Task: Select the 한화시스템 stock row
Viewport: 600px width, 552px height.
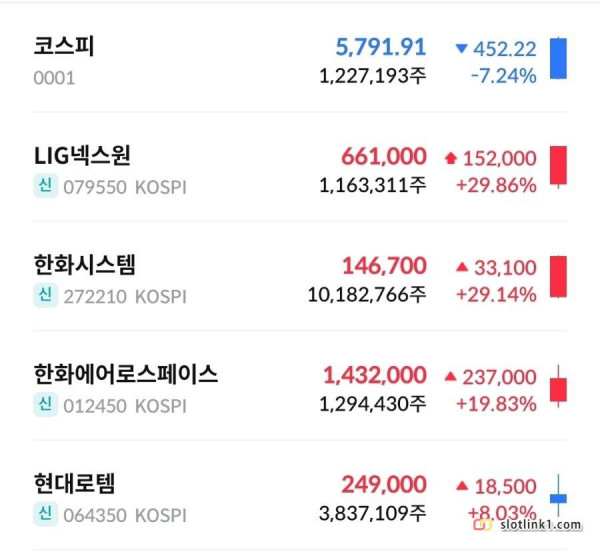Action: tap(85, 265)
